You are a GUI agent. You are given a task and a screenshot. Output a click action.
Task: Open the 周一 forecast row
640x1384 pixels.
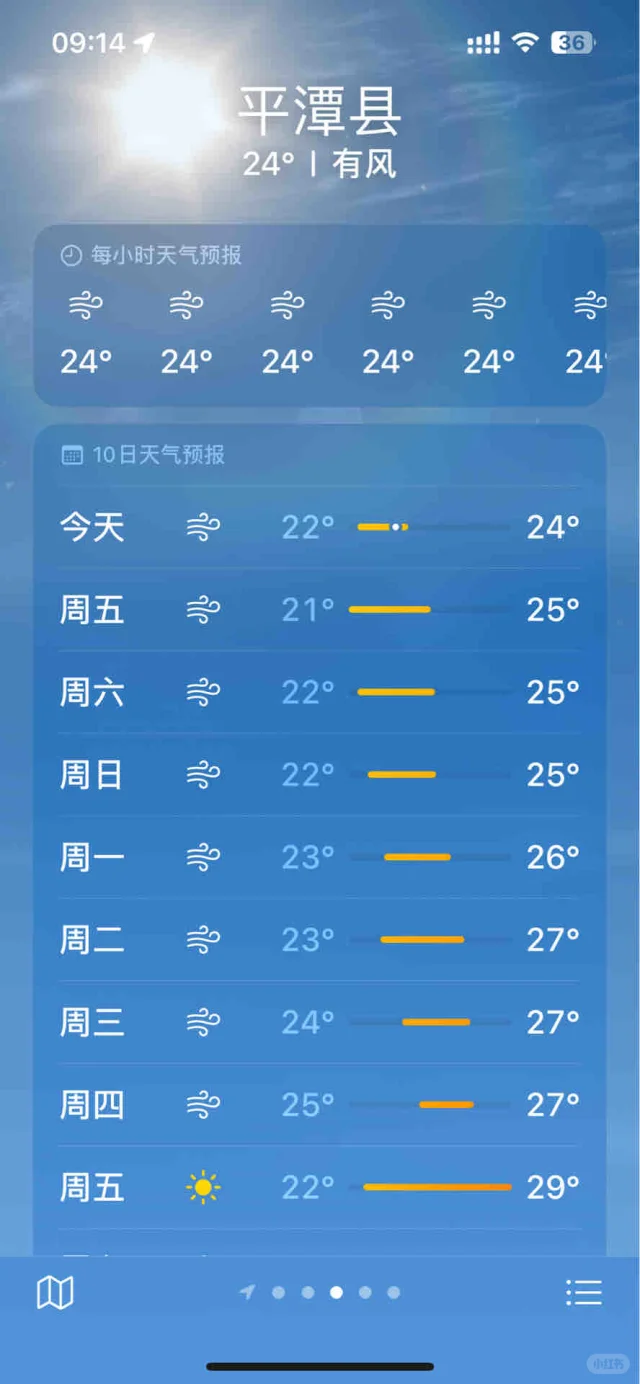320,857
